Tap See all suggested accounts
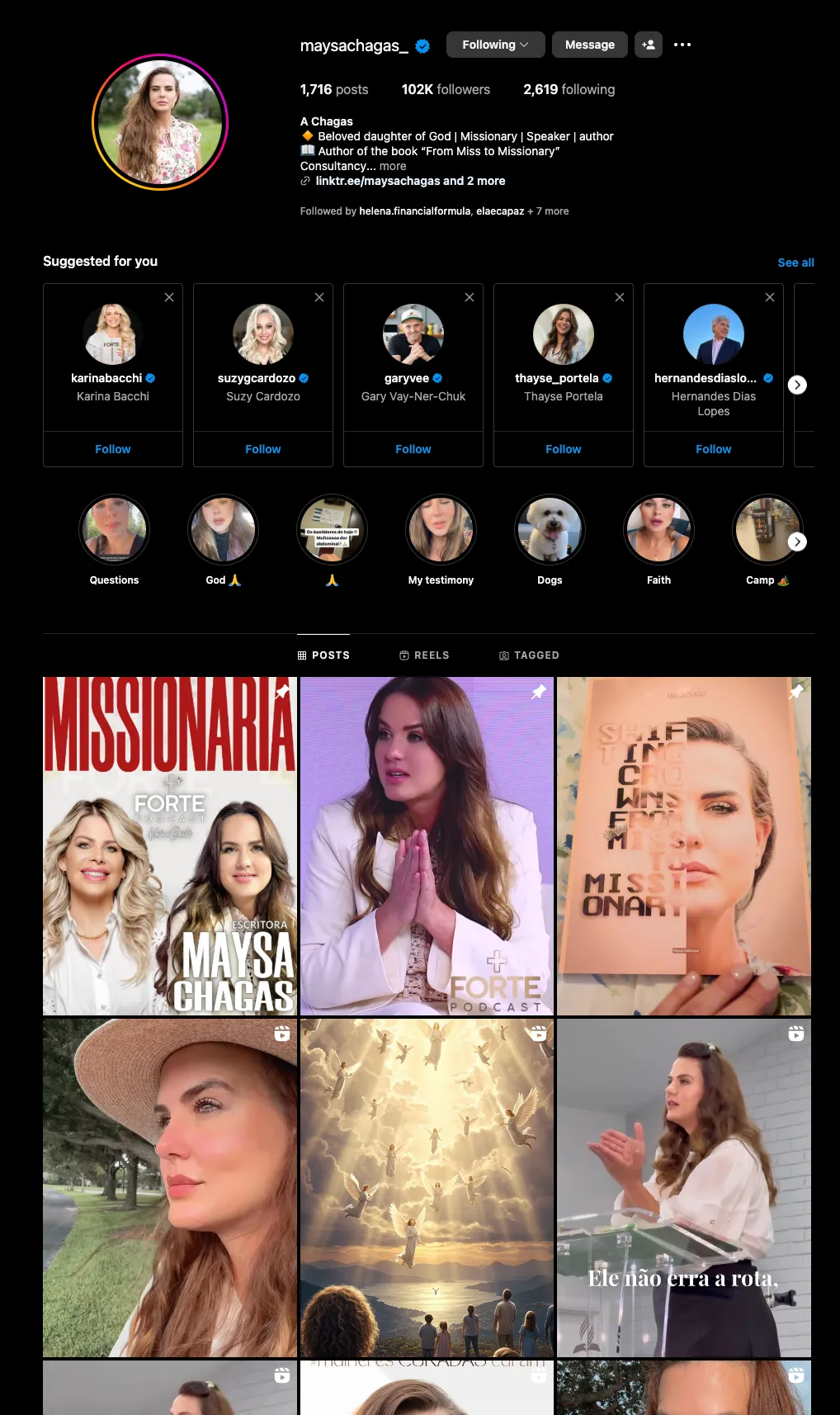The width and height of the screenshot is (840, 1415). 795,263
